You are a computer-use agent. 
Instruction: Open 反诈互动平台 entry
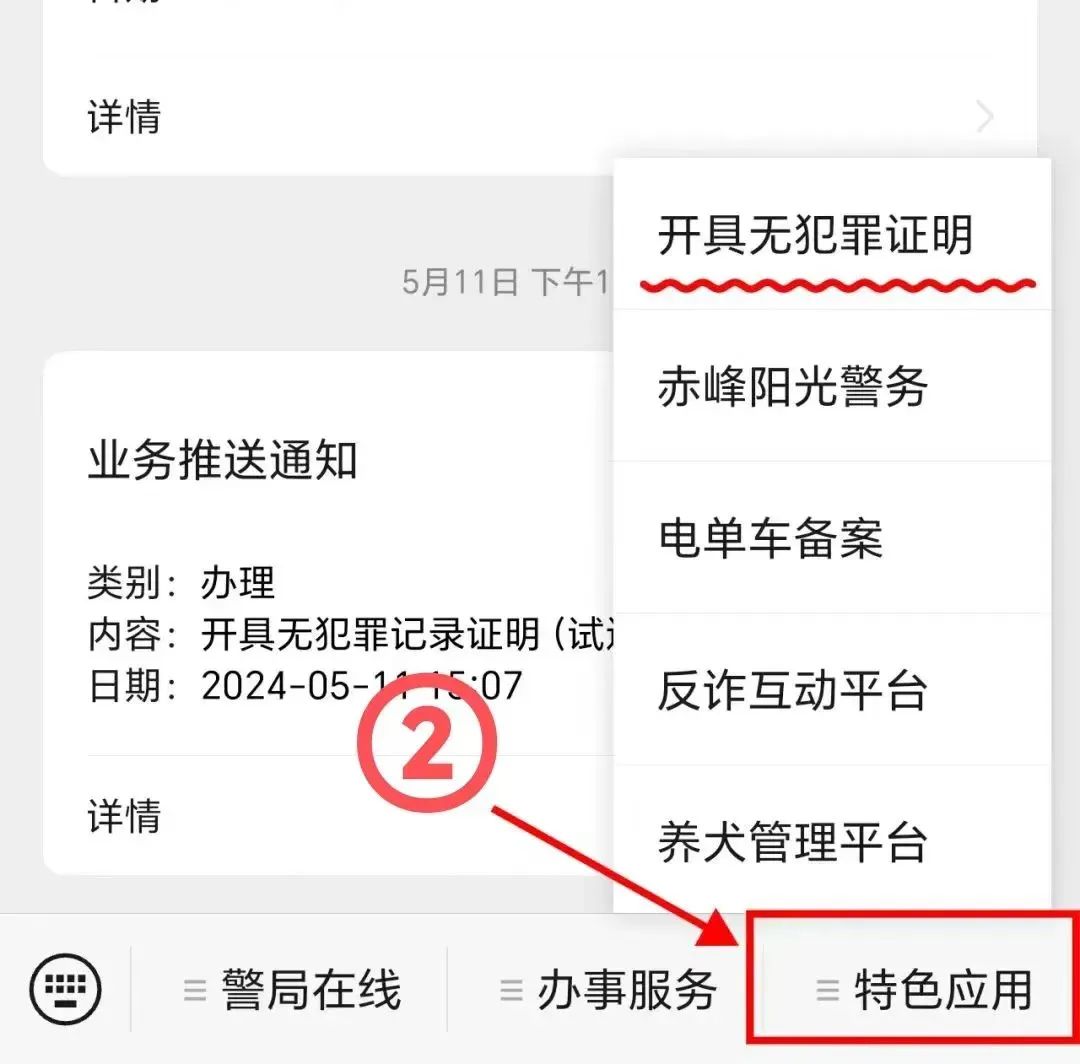pos(792,690)
